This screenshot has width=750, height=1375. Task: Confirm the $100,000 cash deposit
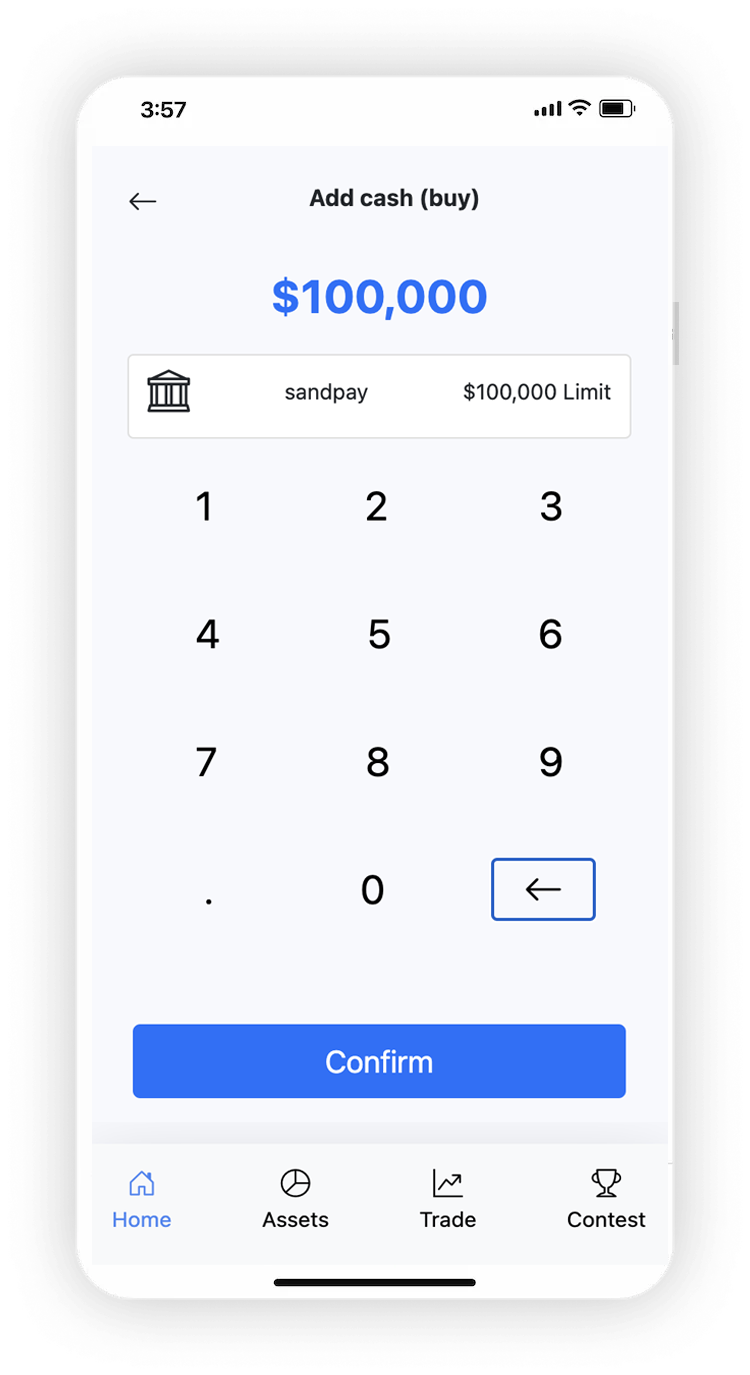[x=379, y=1061]
